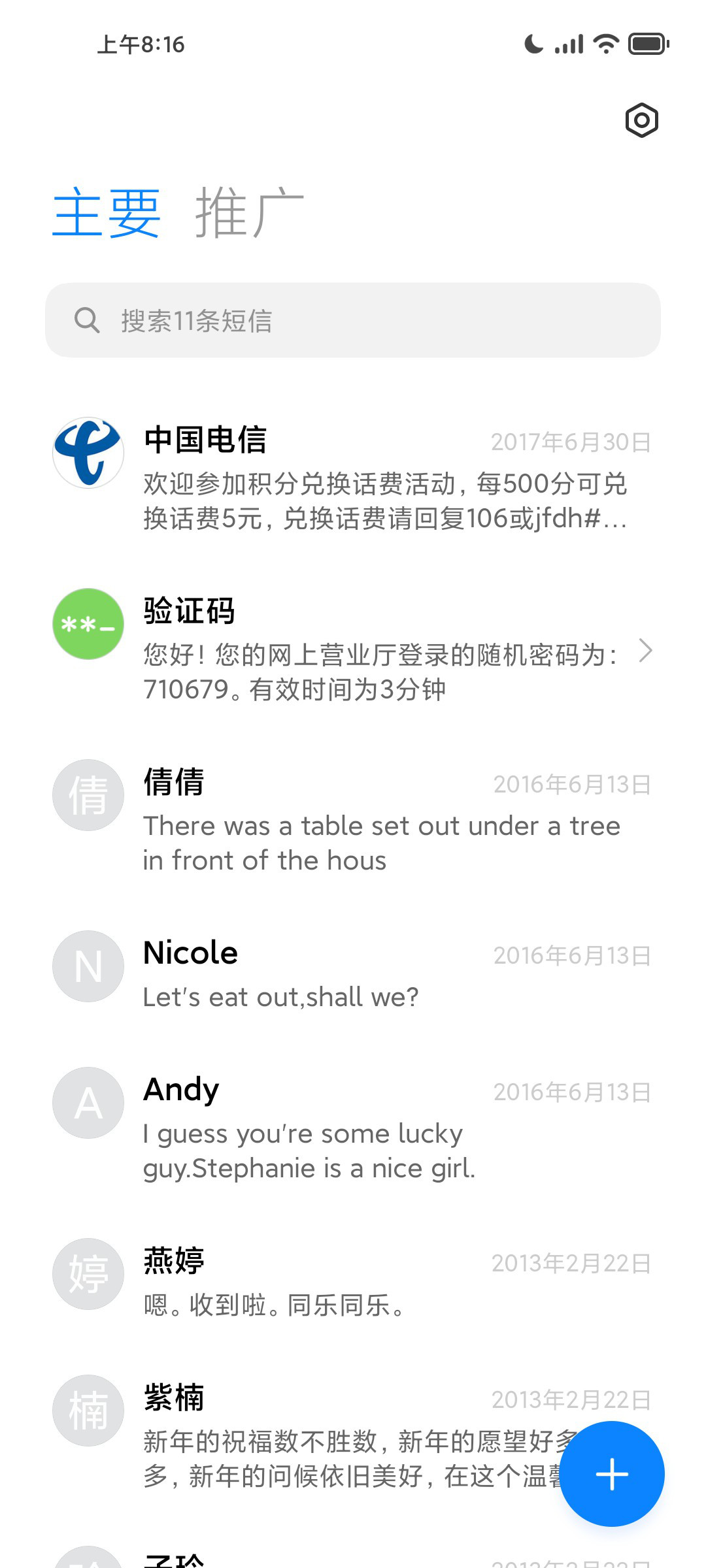Select the 主要 tab
The image size is (706, 1568).
tap(107, 212)
